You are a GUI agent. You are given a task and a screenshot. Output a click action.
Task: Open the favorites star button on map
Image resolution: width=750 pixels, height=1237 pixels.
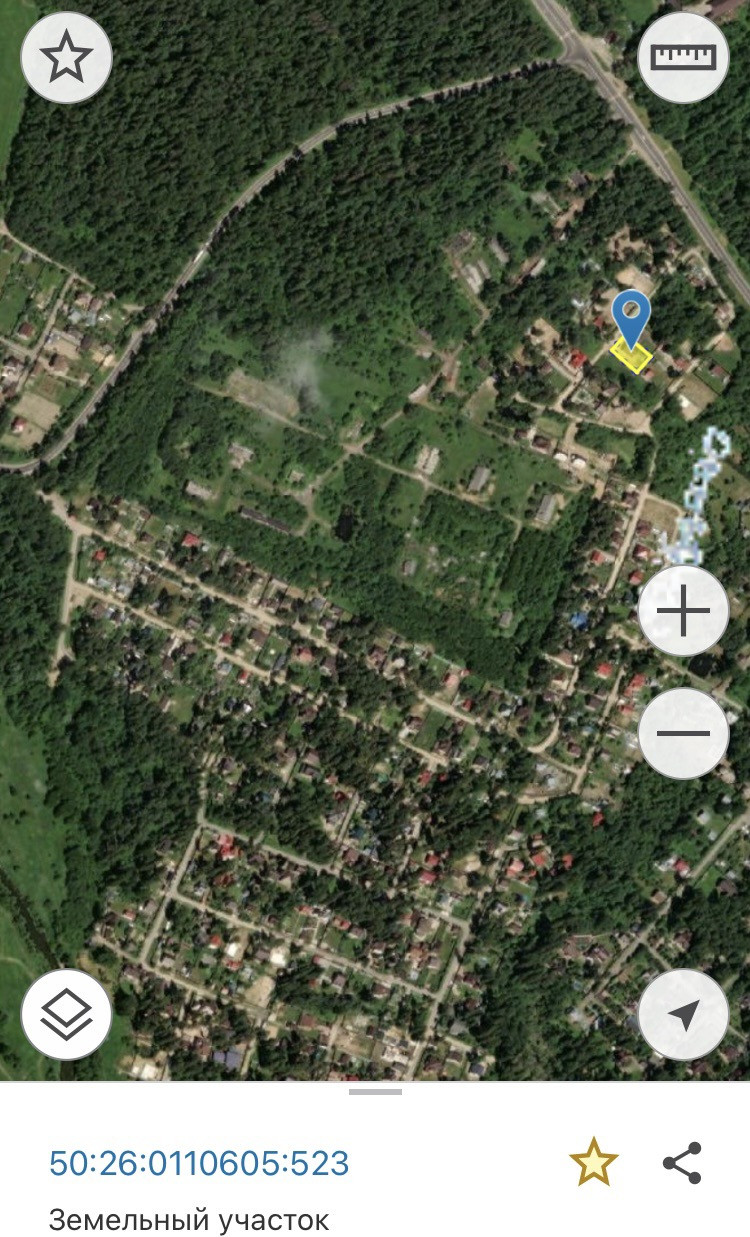click(x=66, y=58)
